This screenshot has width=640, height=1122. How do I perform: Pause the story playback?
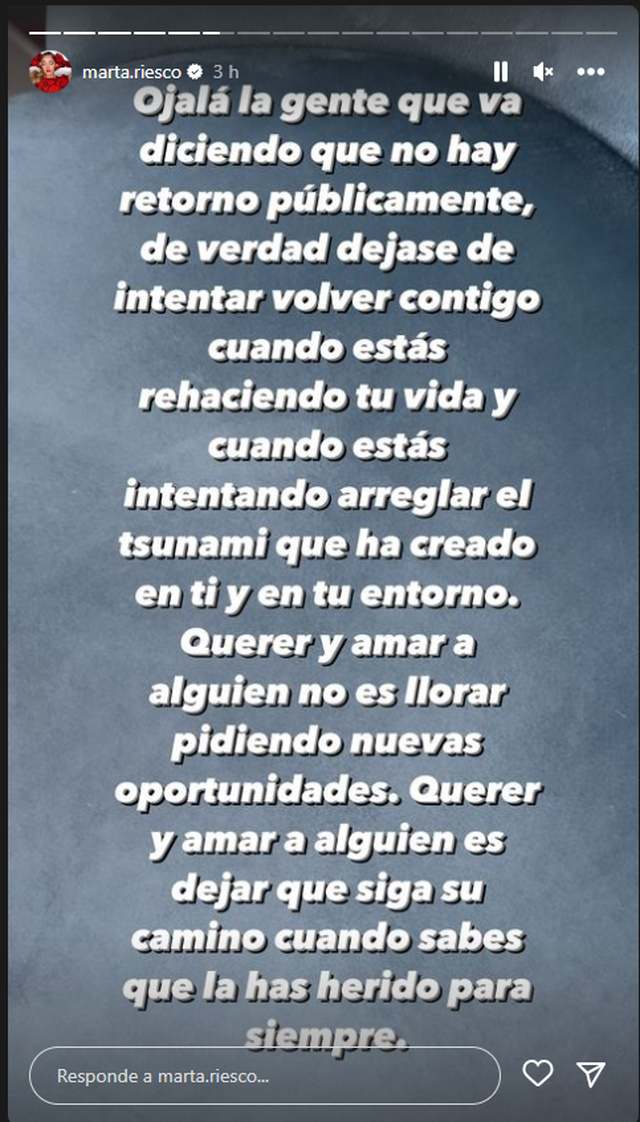point(501,71)
